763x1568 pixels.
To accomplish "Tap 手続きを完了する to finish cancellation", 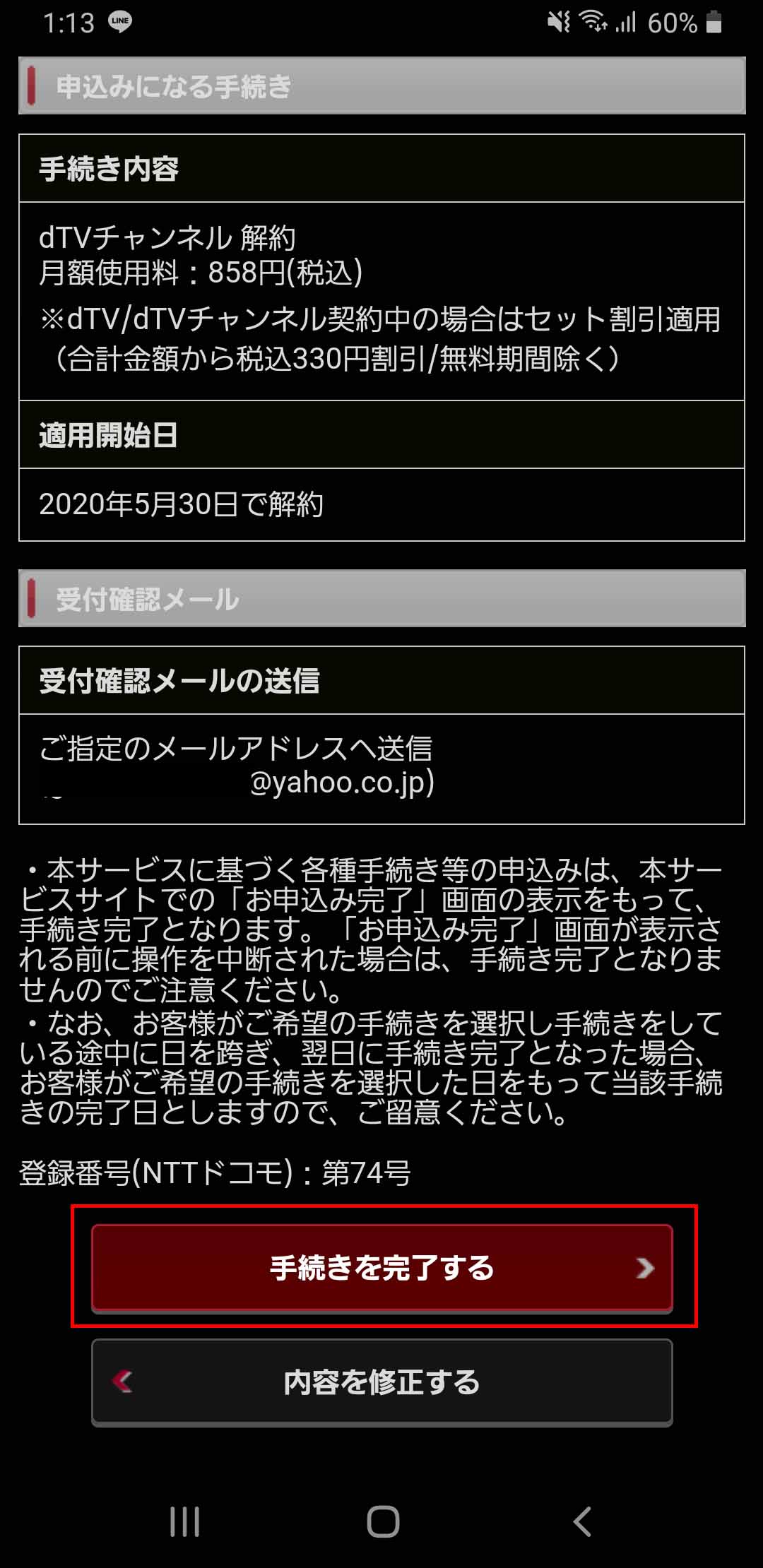I will click(381, 1268).
